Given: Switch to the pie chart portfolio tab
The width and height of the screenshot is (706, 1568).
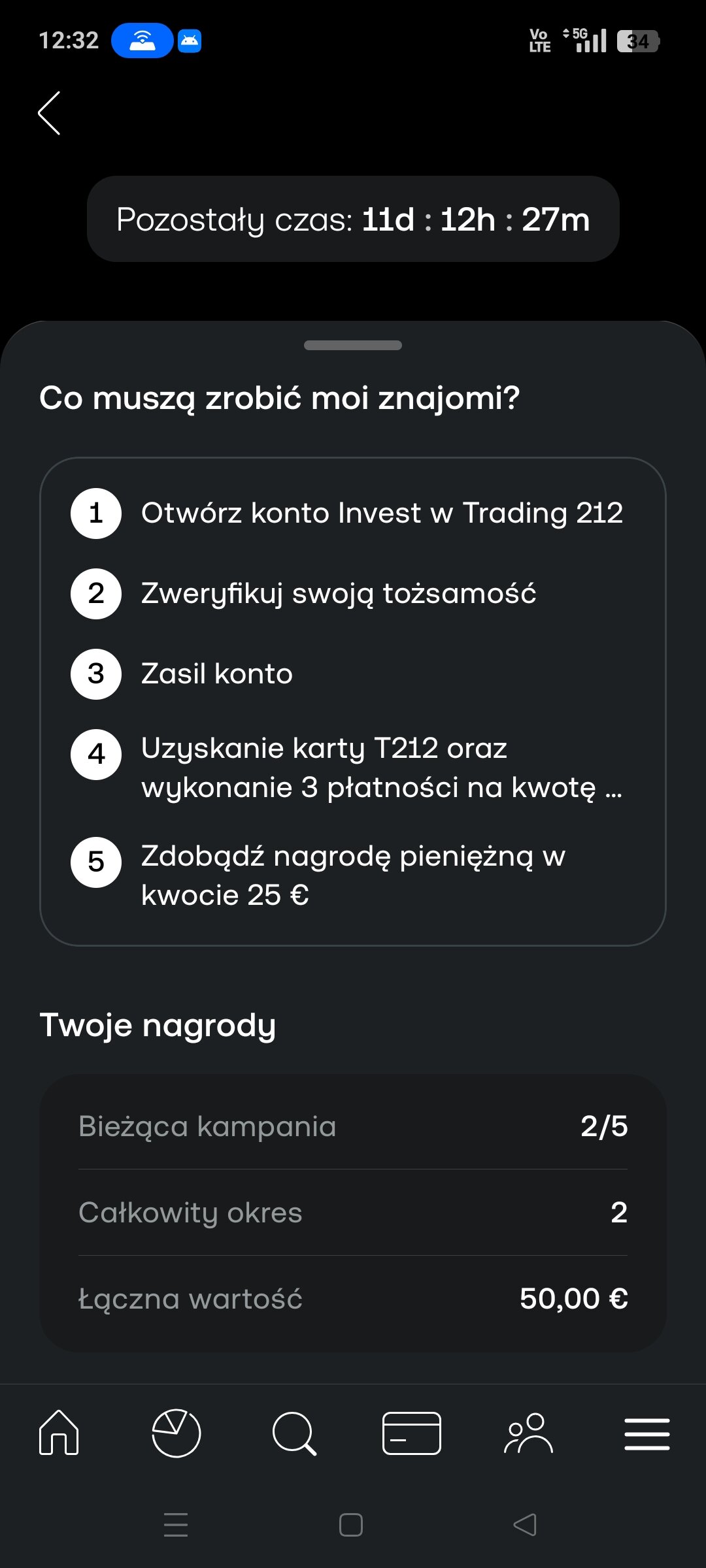Looking at the screenshot, I should 176,1433.
